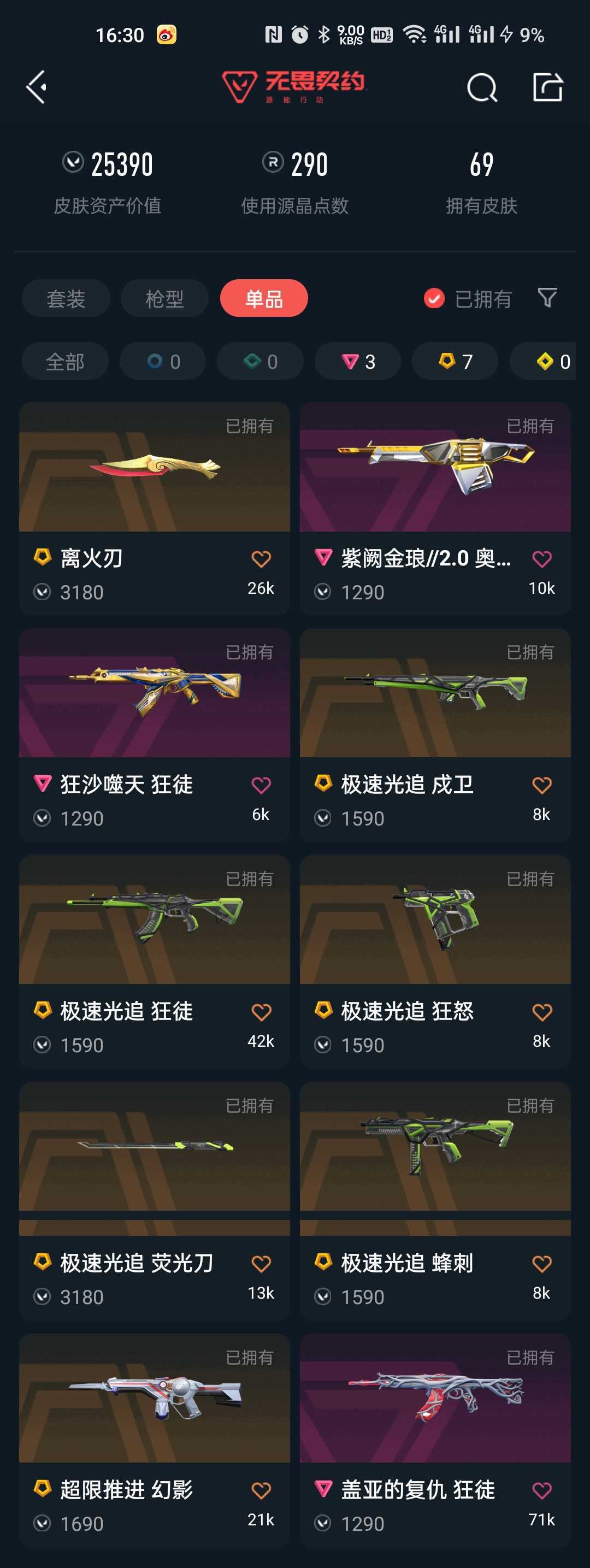Viewport: 590px width, 1568px height.
Task: Select the 全部 rarity chip
Action: coord(65,362)
